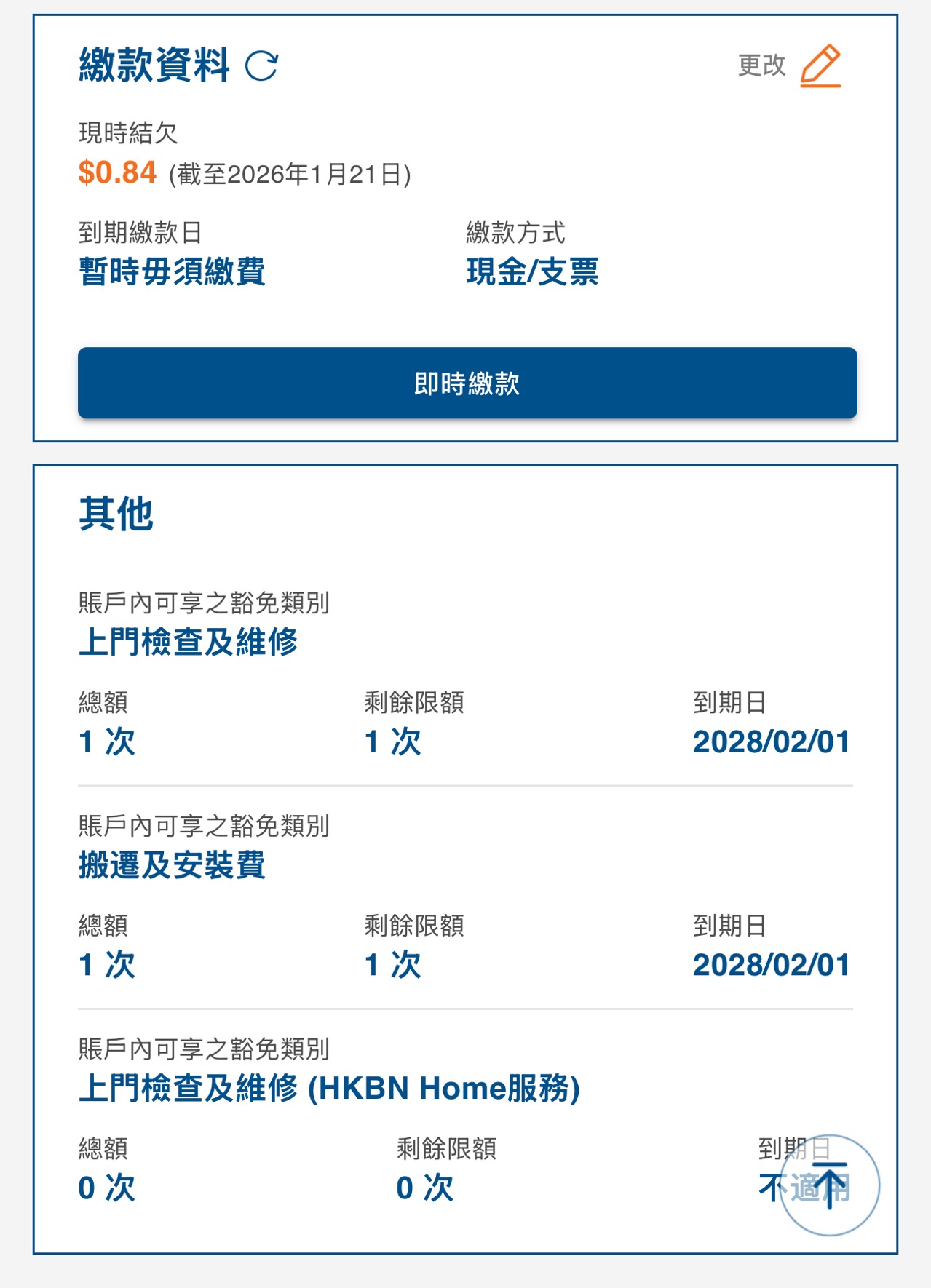This screenshot has width=931, height=1288.
Task: Tap 更改 to edit payment details
Action: coord(789,65)
